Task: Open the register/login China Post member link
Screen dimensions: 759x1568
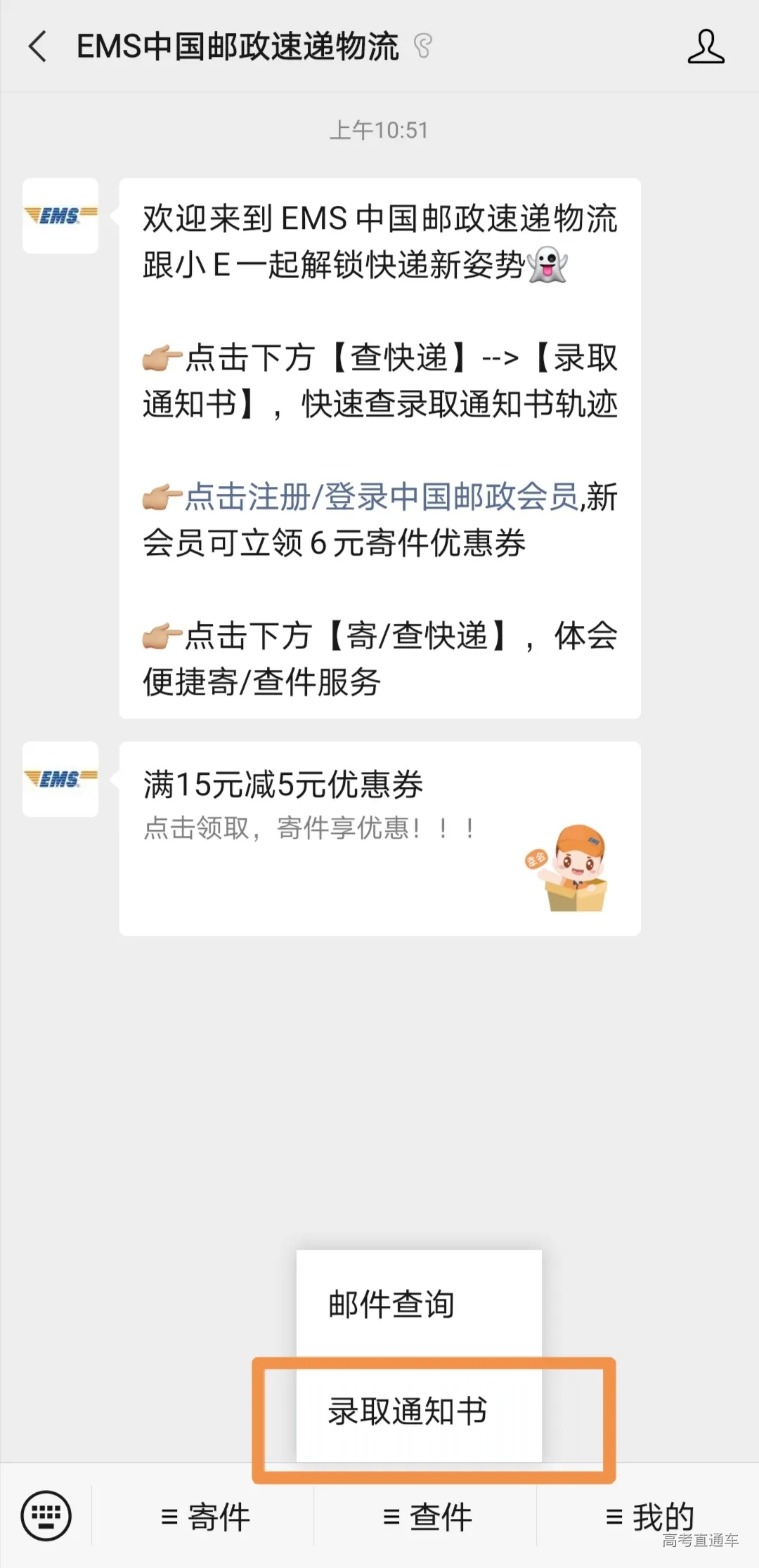Action: (381, 497)
